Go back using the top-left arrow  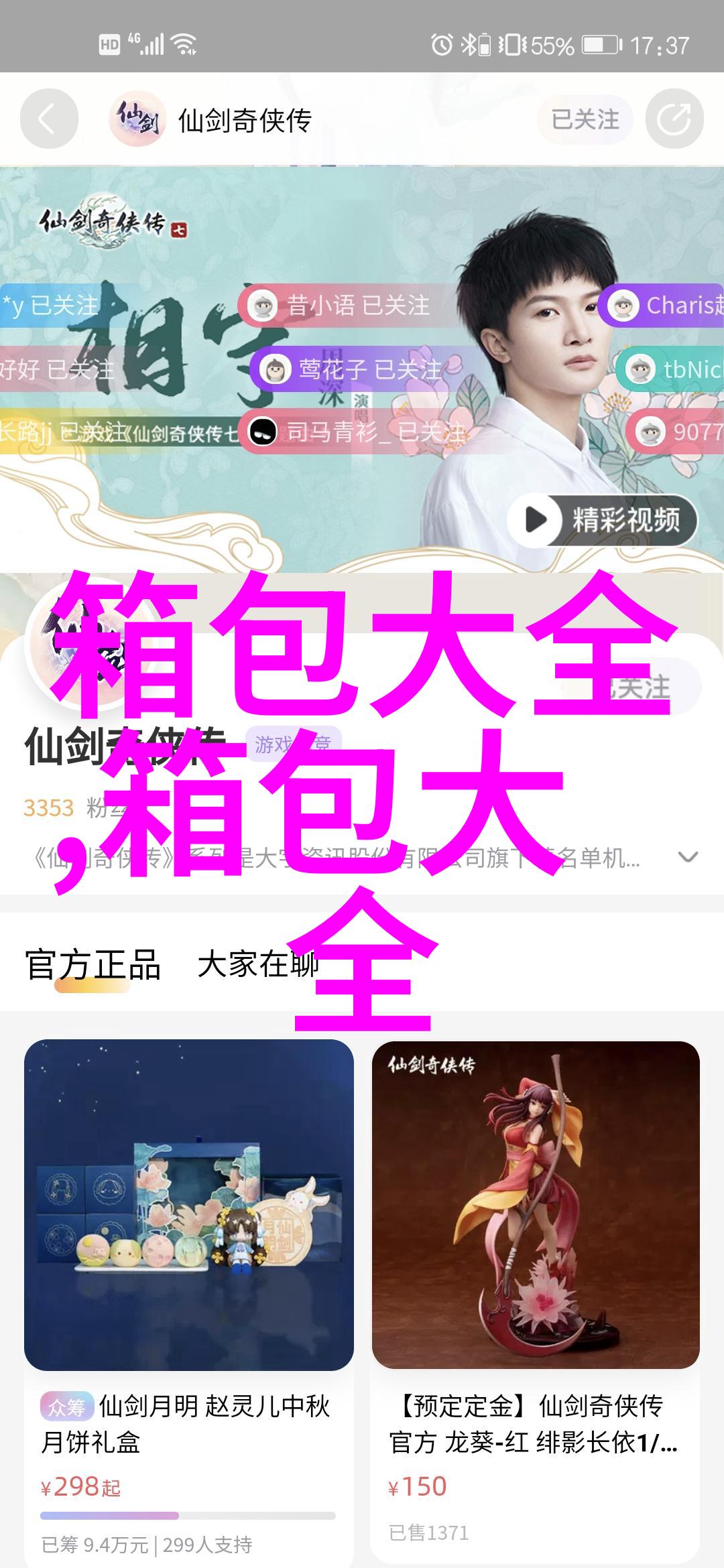[x=48, y=119]
